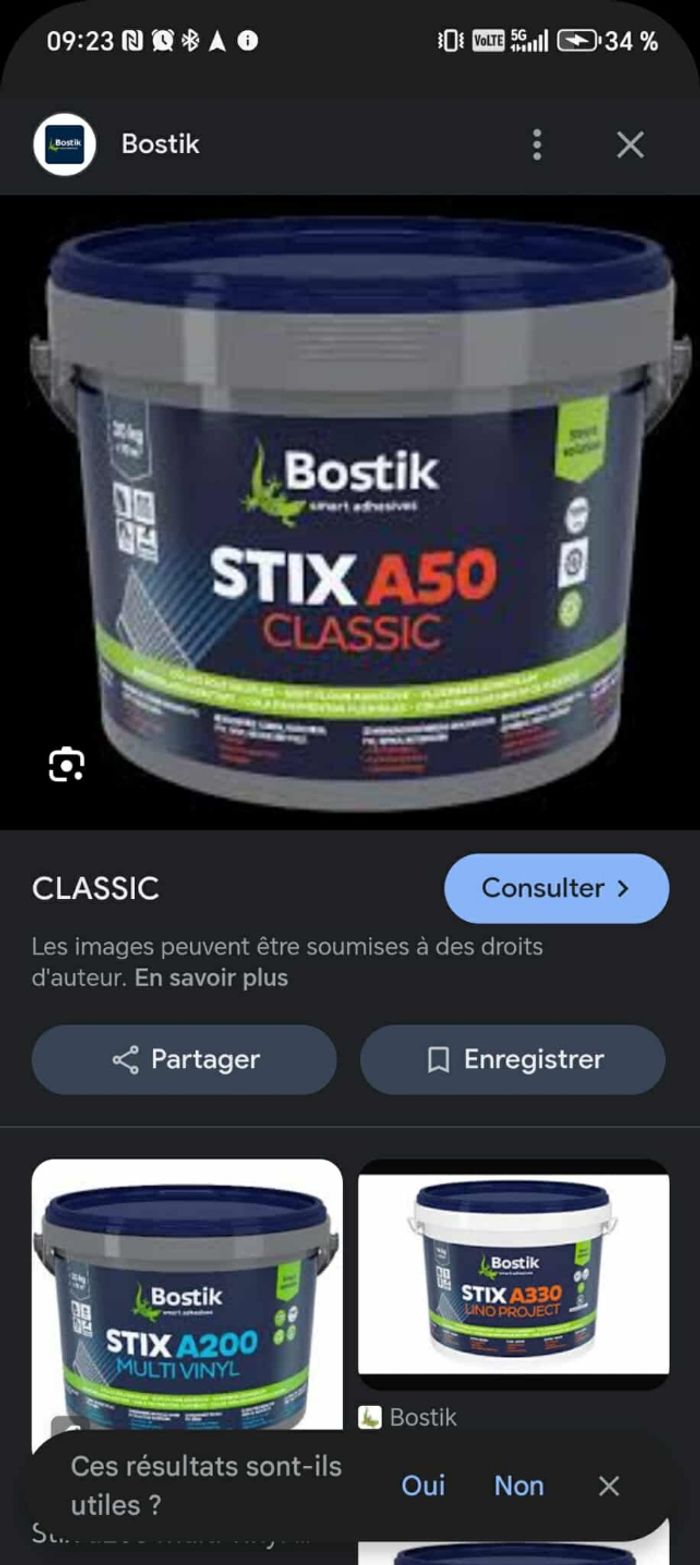700x1565 pixels.
Task: Tap the Consulter button
Action: coord(556,888)
